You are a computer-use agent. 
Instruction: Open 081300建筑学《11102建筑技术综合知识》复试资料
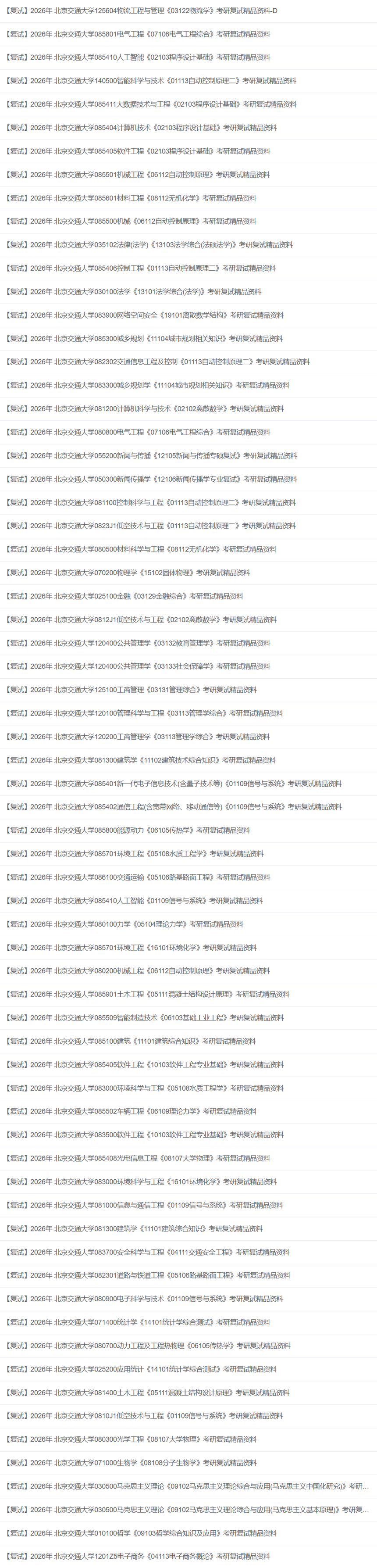coord(140,760)
